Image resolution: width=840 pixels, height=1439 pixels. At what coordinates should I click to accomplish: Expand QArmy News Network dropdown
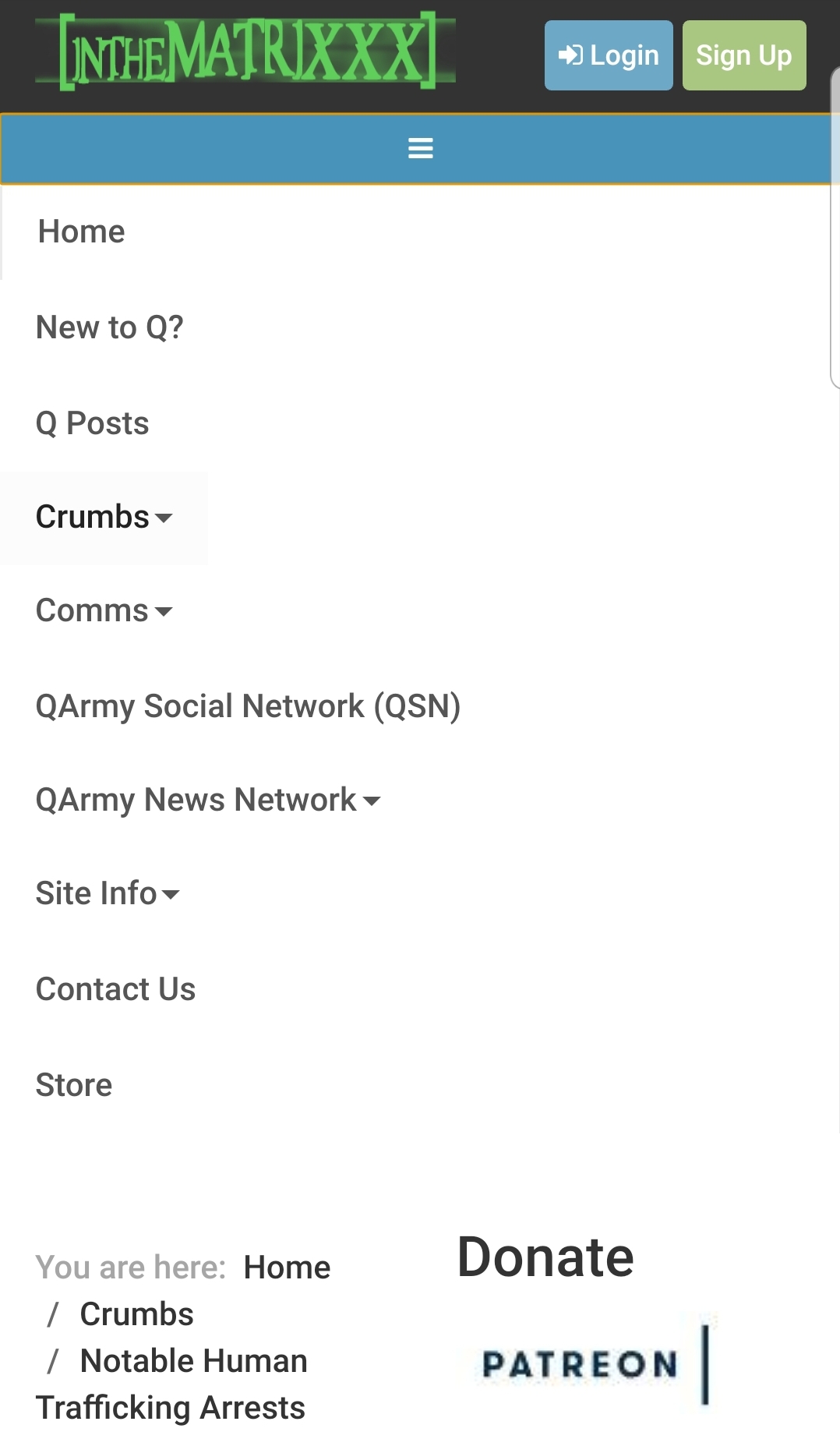pos(208,801)
